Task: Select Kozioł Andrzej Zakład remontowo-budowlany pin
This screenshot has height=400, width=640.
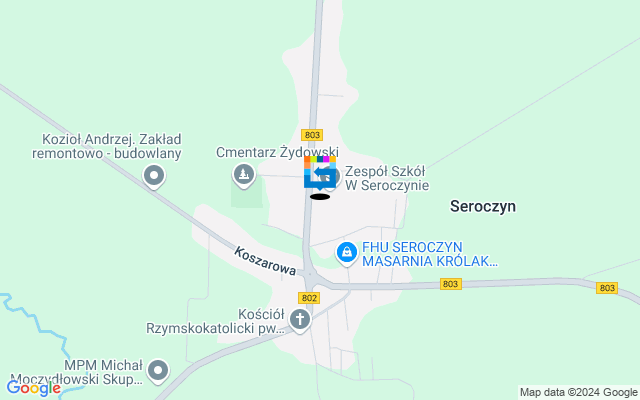Action: 154,178
